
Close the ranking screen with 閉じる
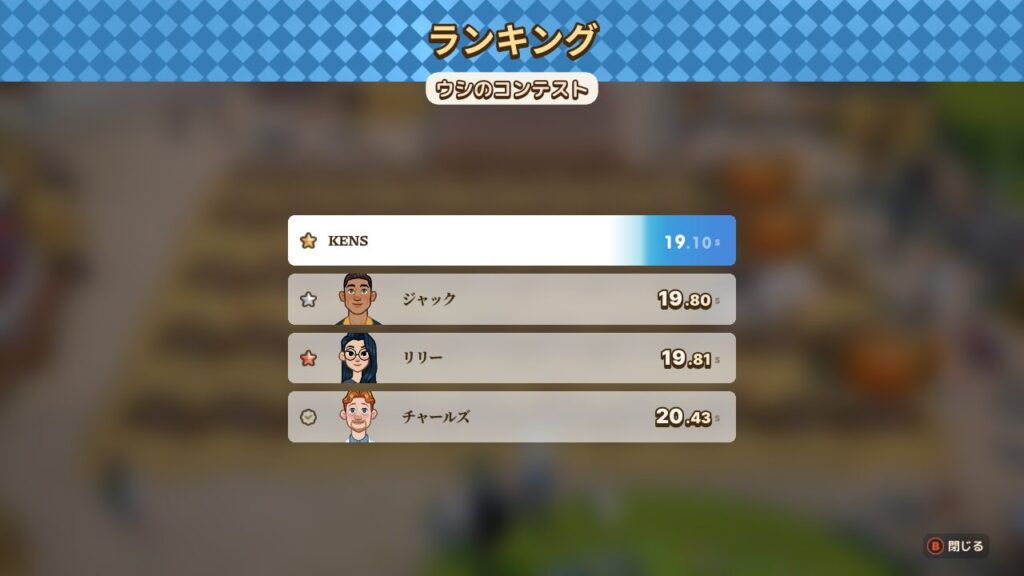955,546
